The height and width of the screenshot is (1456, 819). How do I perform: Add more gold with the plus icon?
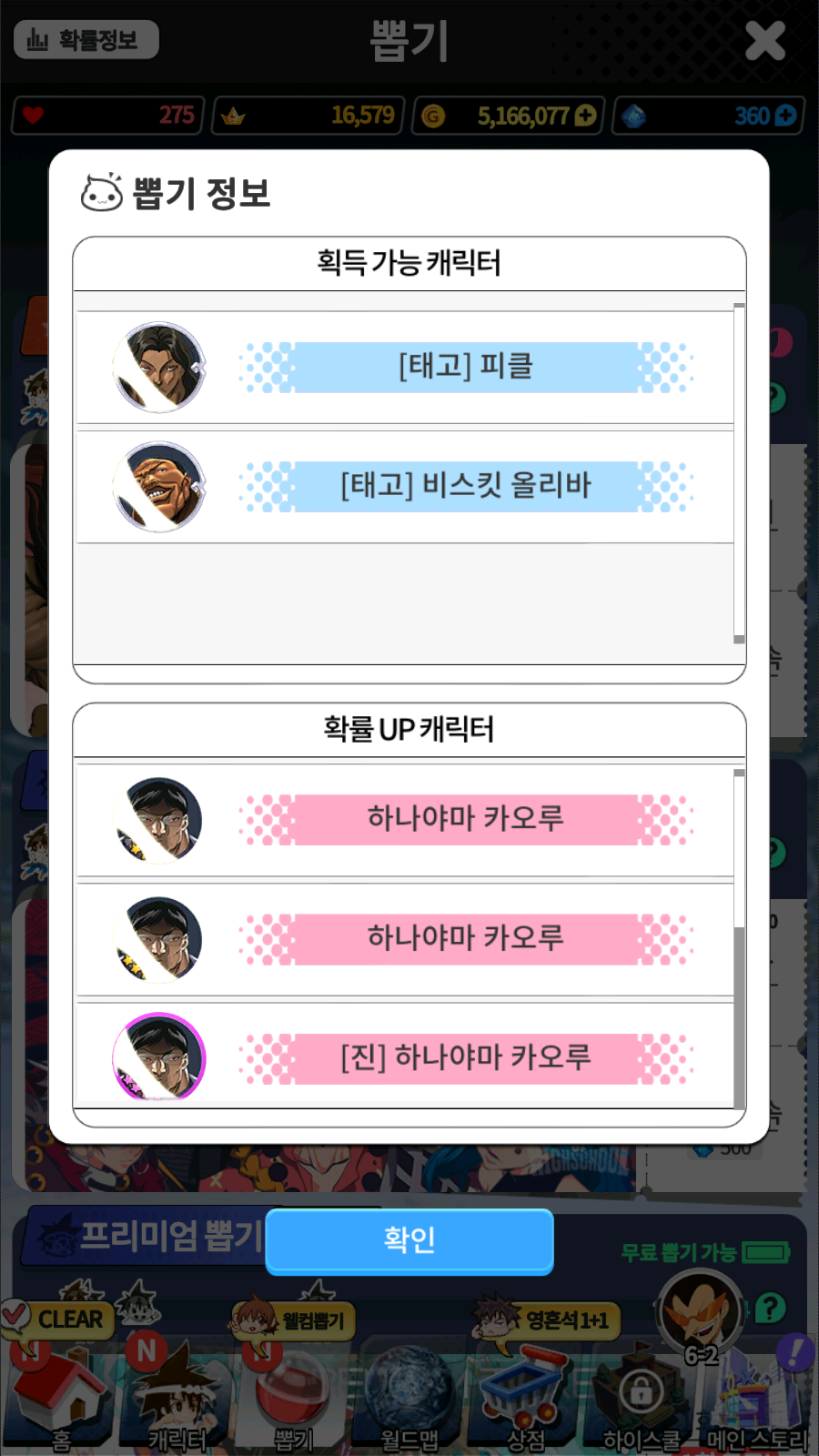pos(586,116)
